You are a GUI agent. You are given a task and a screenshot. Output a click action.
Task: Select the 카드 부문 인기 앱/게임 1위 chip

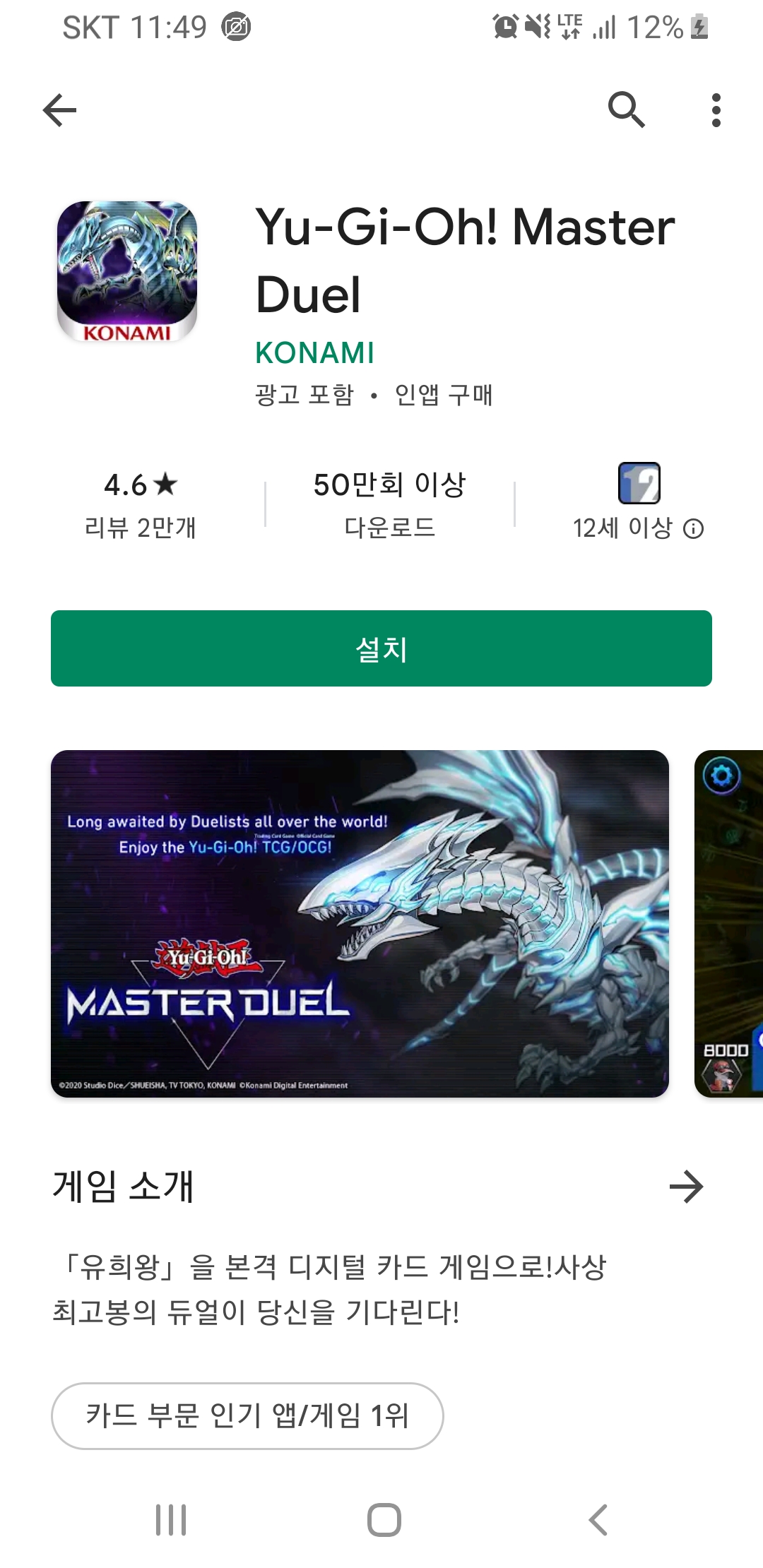[x=247, y=1416]
